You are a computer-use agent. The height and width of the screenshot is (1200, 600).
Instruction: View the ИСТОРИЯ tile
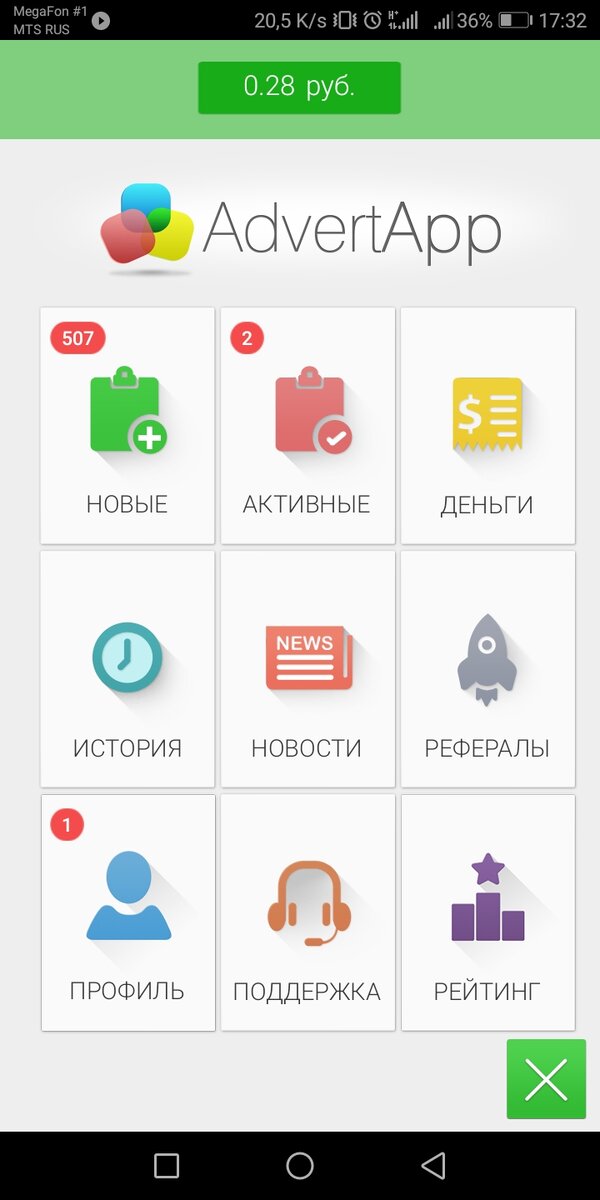tap(127, 669)
